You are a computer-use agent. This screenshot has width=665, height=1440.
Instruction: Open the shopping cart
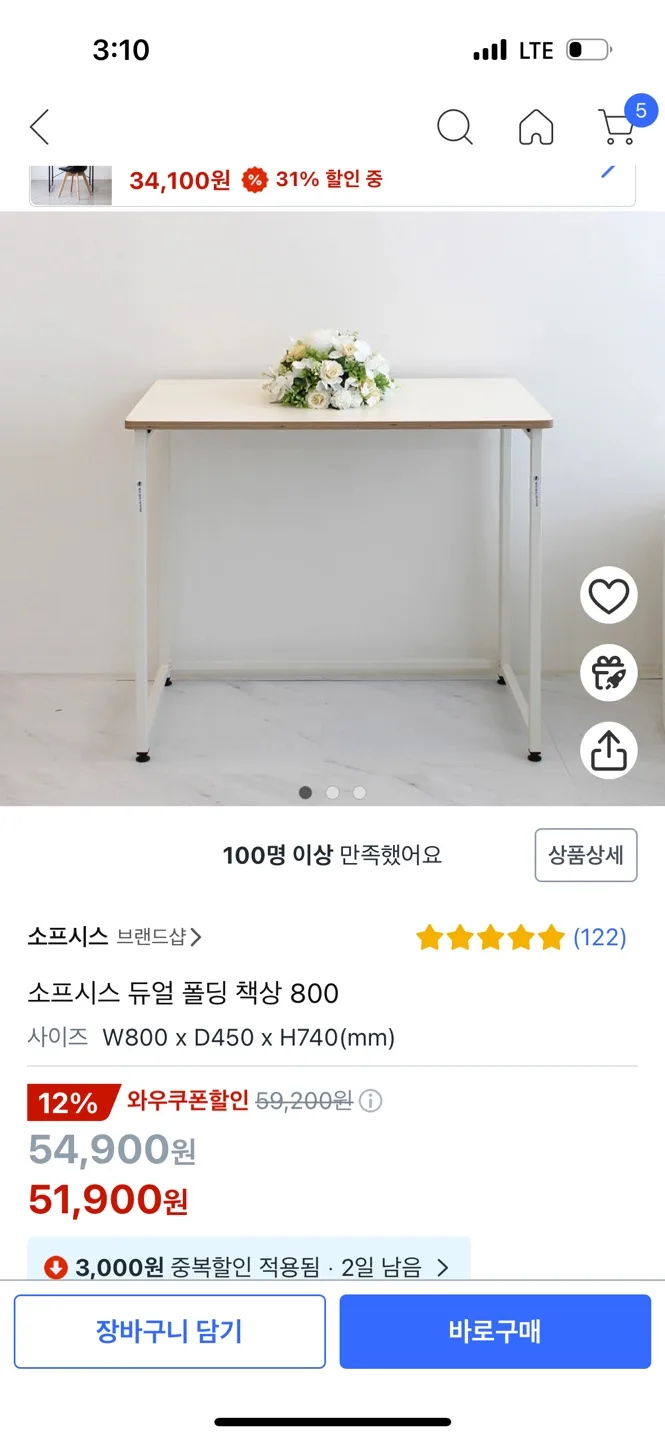618,127
